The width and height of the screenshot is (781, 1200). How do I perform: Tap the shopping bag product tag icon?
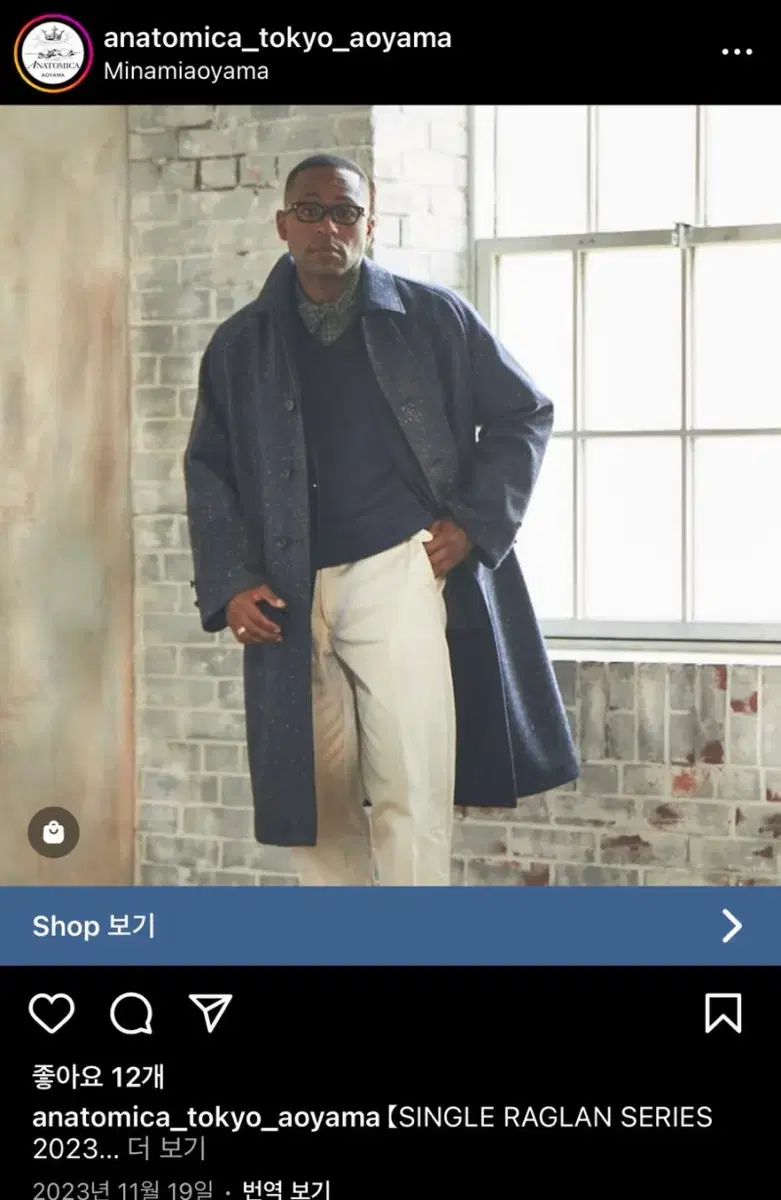(54, 832)
